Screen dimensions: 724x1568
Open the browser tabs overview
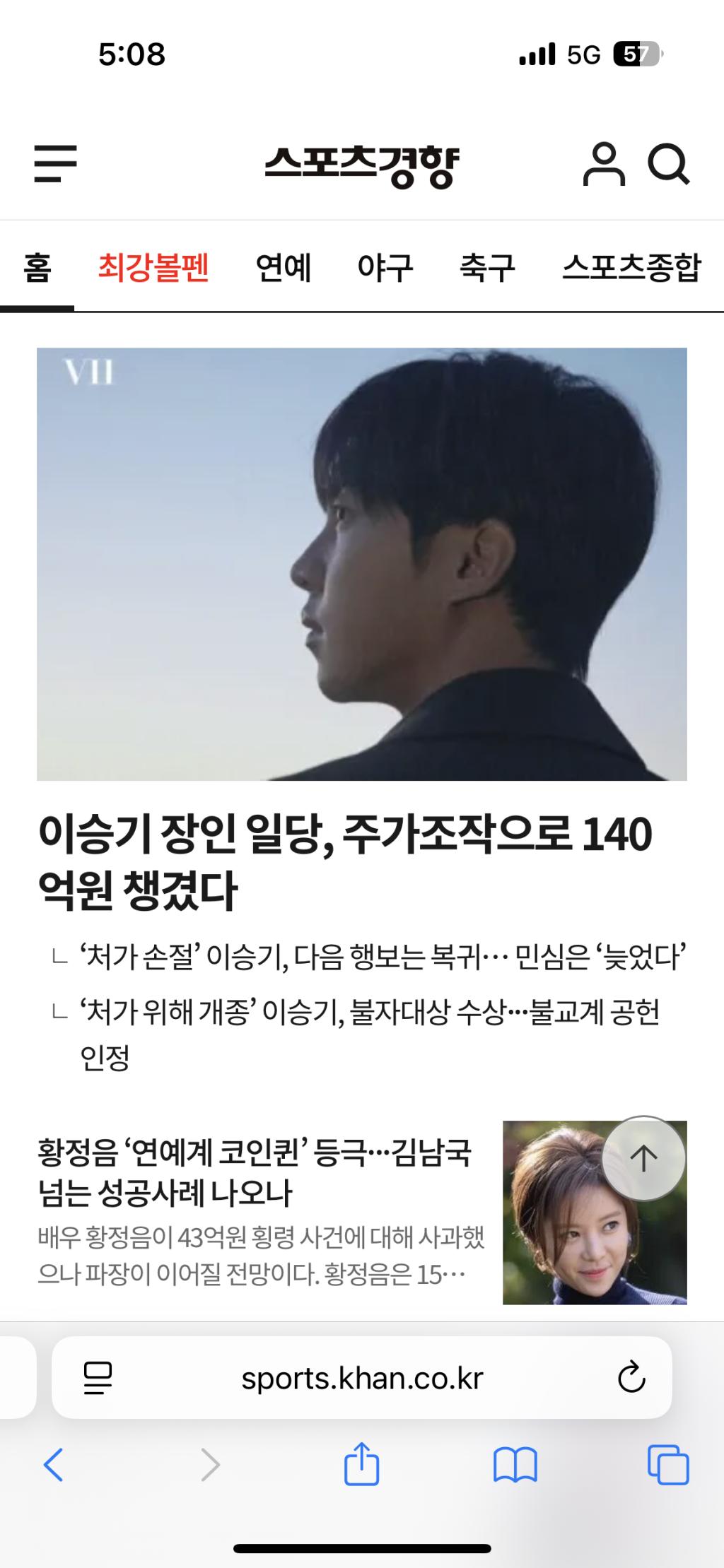pyautogui.click(x=668, y=1464)
